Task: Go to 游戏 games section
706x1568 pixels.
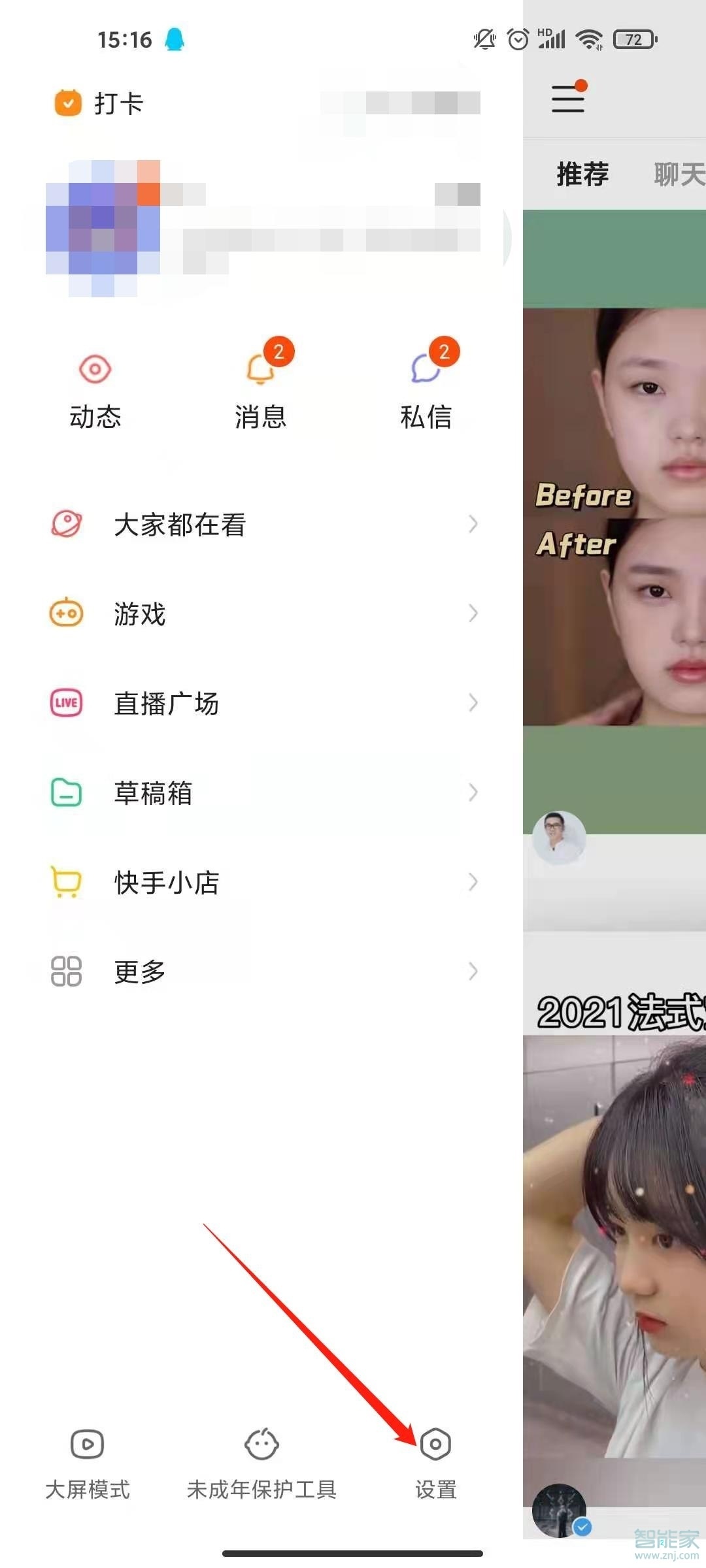Action: coord(261,614)
